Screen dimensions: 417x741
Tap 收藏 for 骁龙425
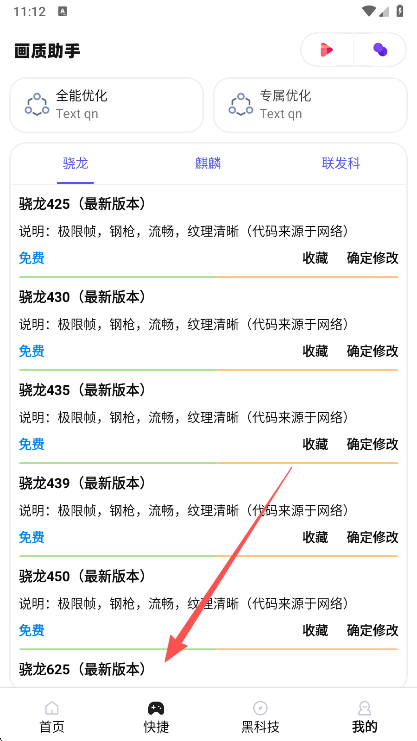(315, 258)
